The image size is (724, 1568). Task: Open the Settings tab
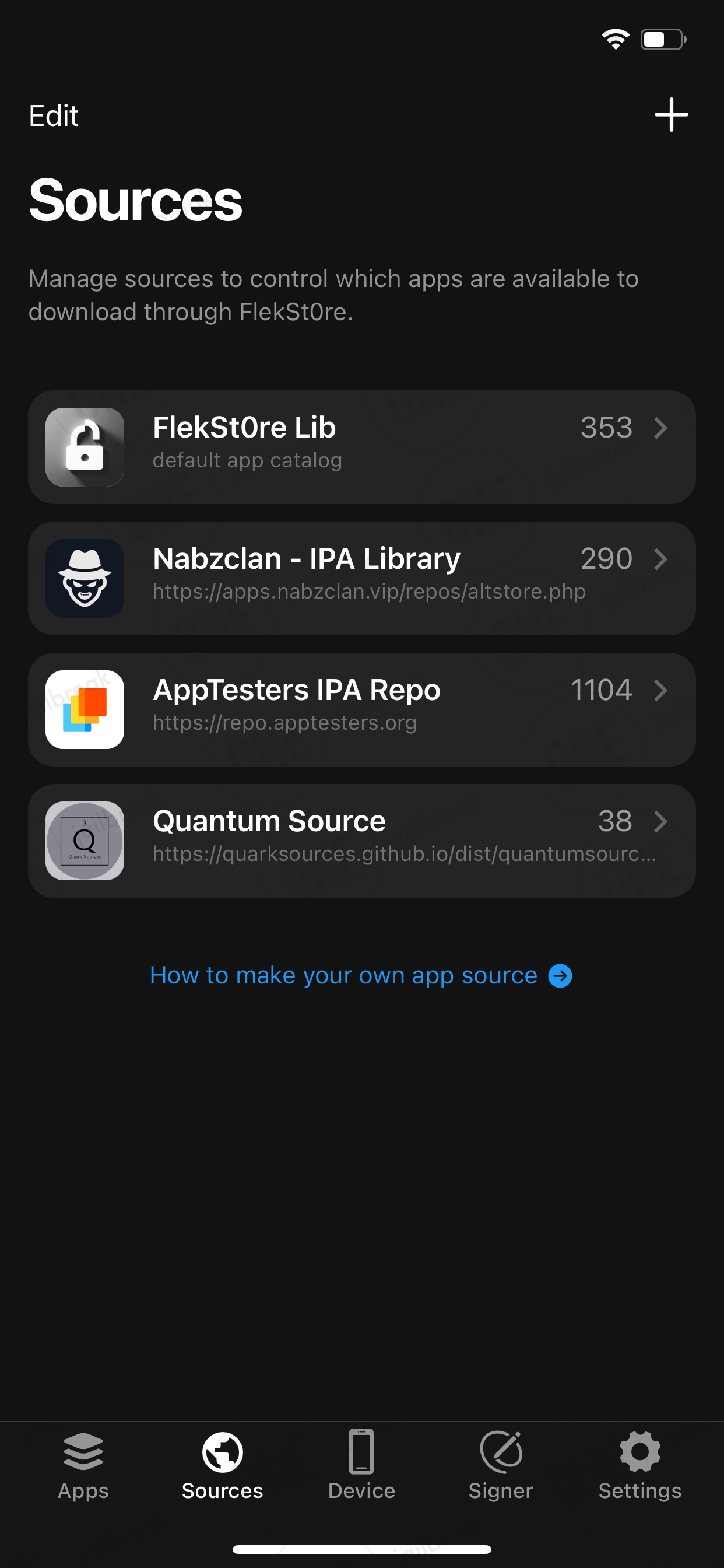[640, 1466]
